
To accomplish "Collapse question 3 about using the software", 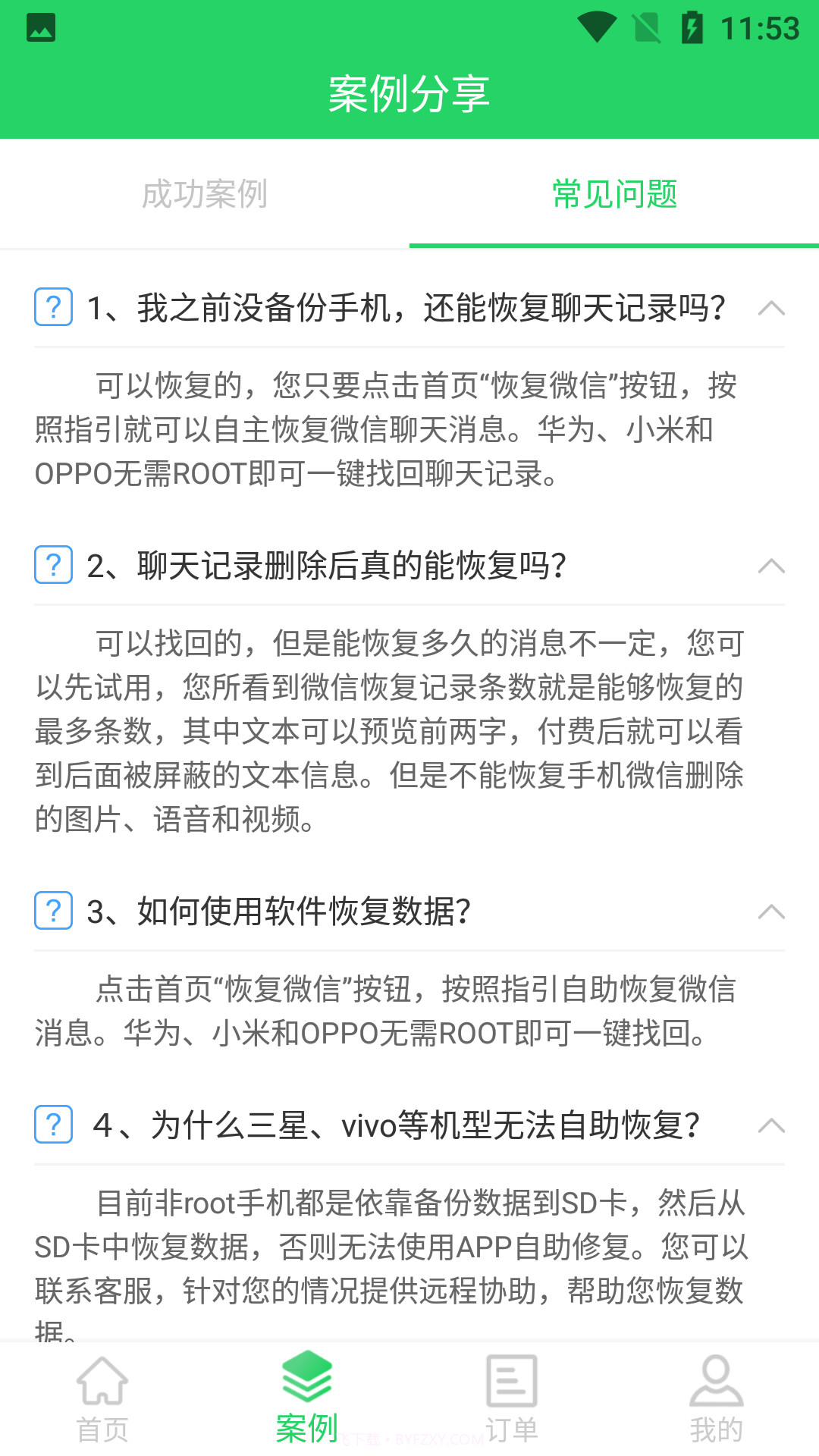I will [773, 912].
